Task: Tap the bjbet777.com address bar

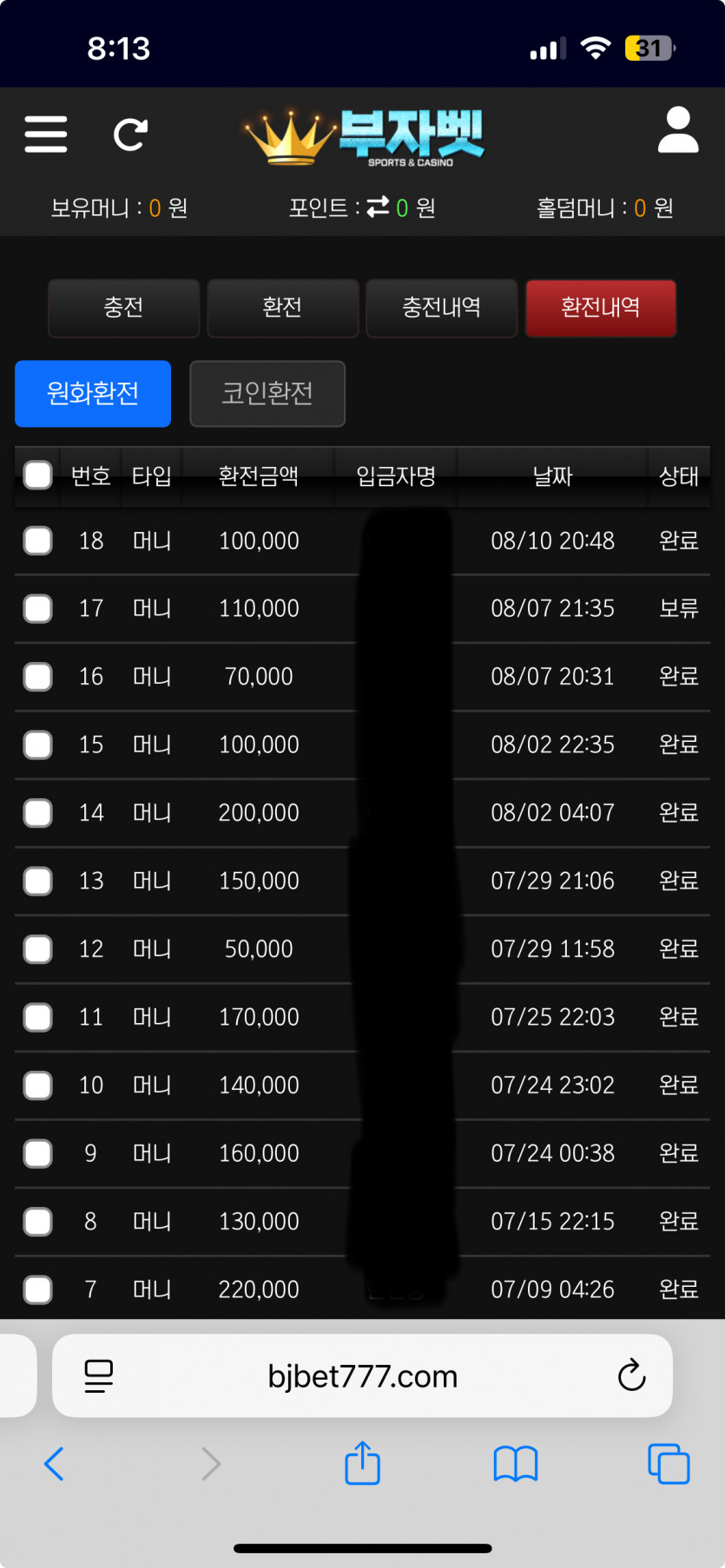Action: click(362, 1375)
